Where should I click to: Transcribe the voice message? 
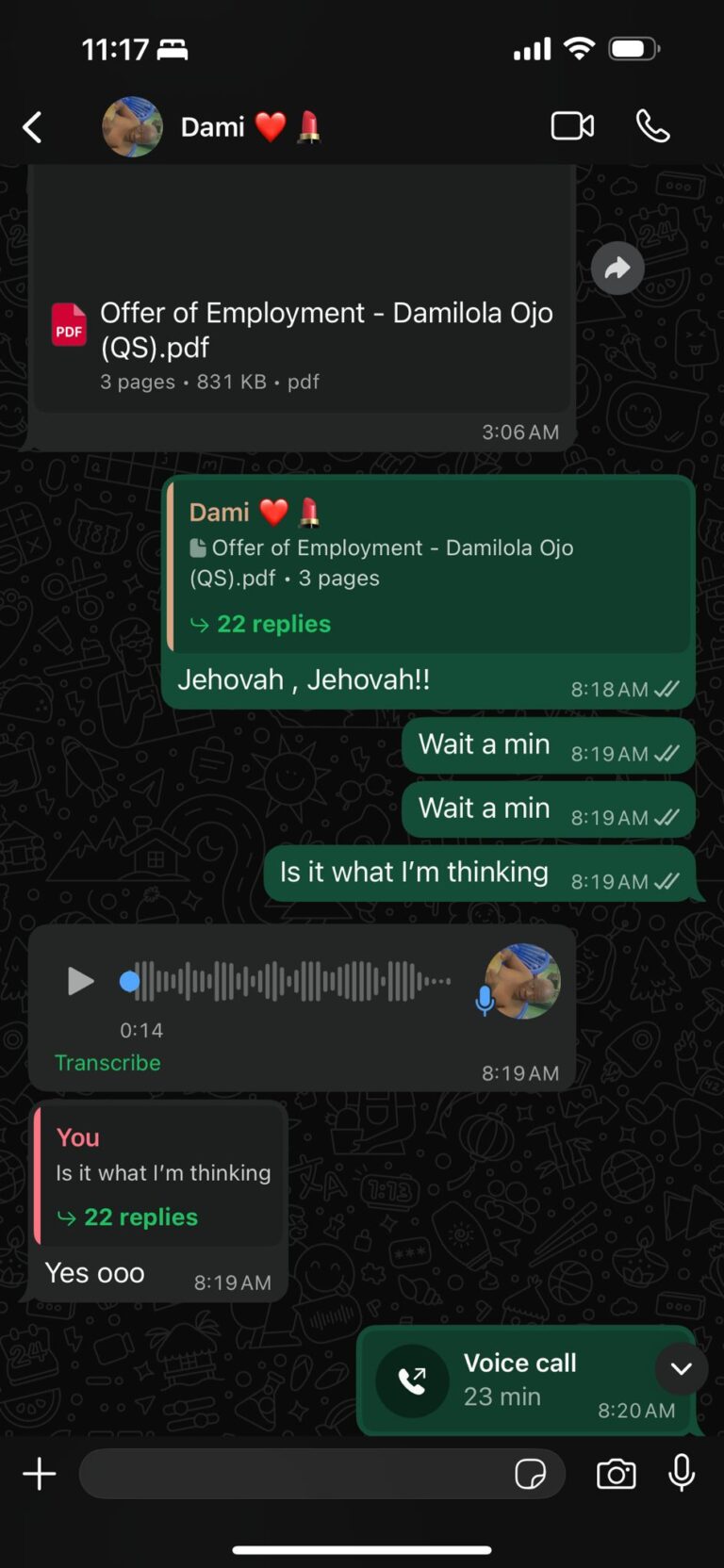tap(107, 1063)
